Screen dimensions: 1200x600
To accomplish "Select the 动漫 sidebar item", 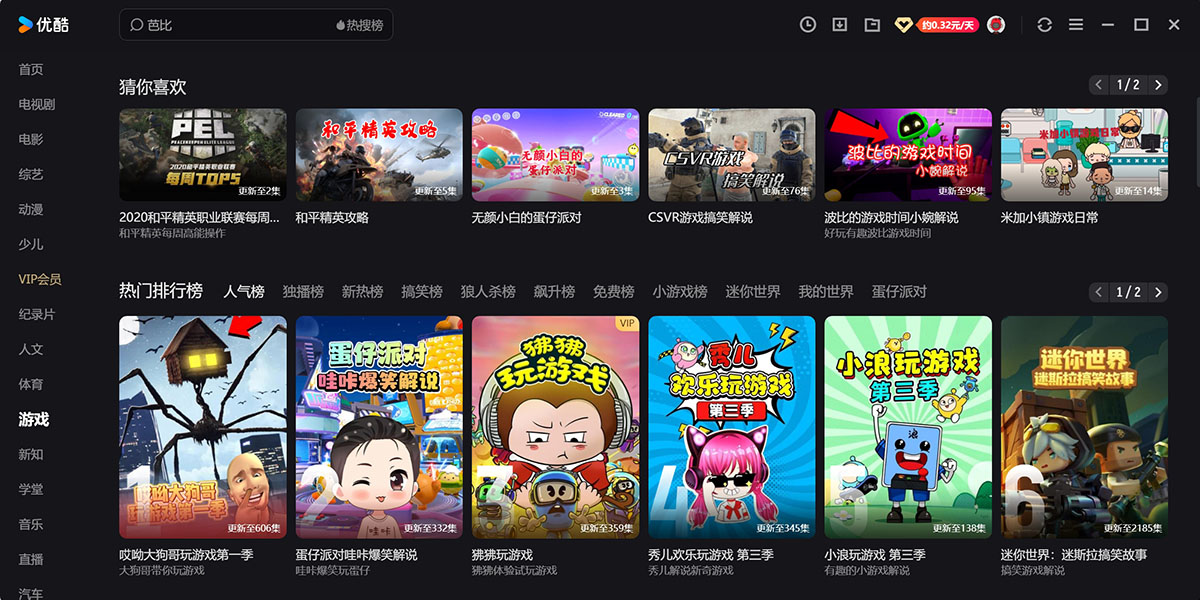I will pyautogui.click(x=31, y=209).
